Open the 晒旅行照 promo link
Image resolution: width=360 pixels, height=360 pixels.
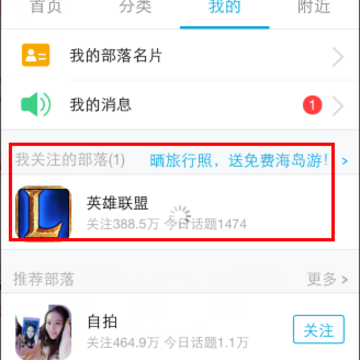click(248, 161)
